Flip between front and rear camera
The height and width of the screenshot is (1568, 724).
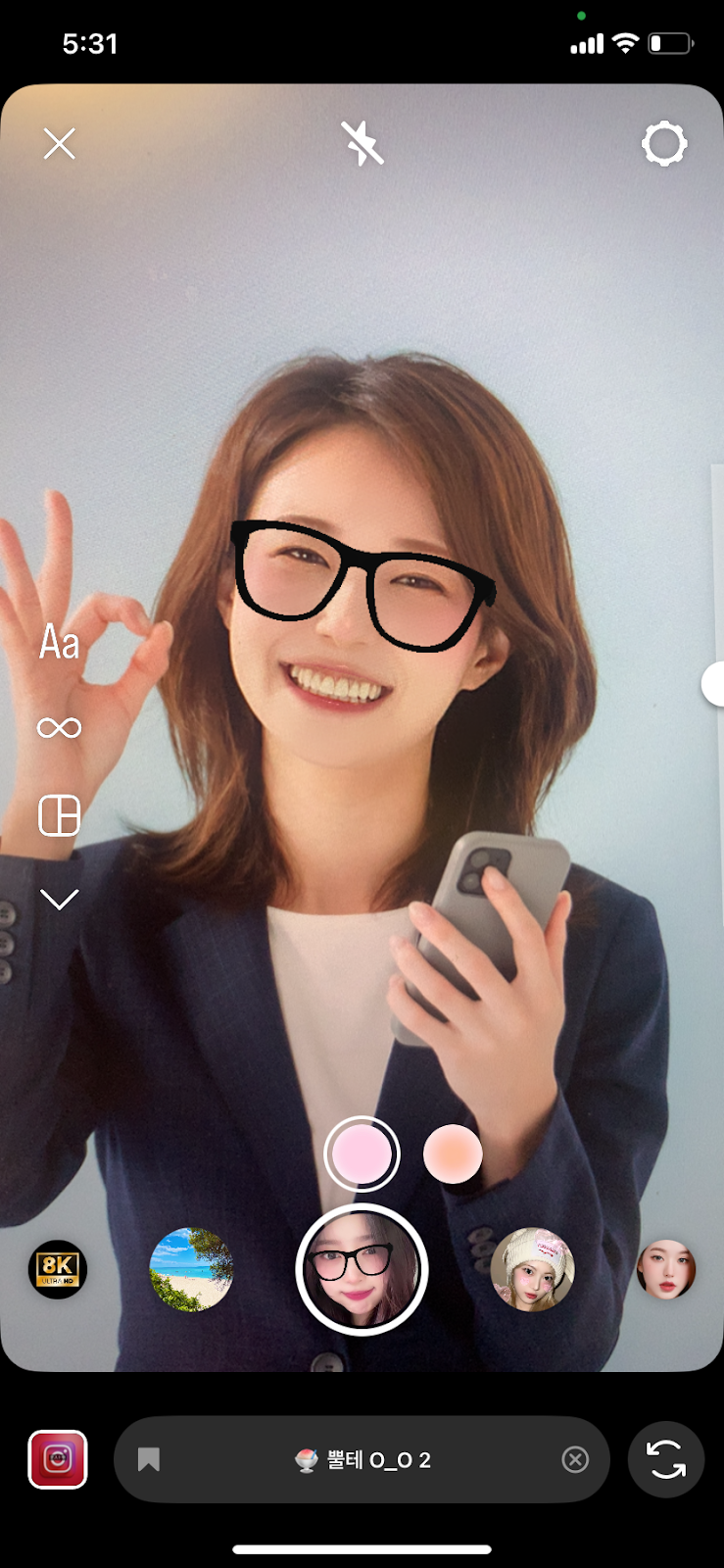point(666,1460)
